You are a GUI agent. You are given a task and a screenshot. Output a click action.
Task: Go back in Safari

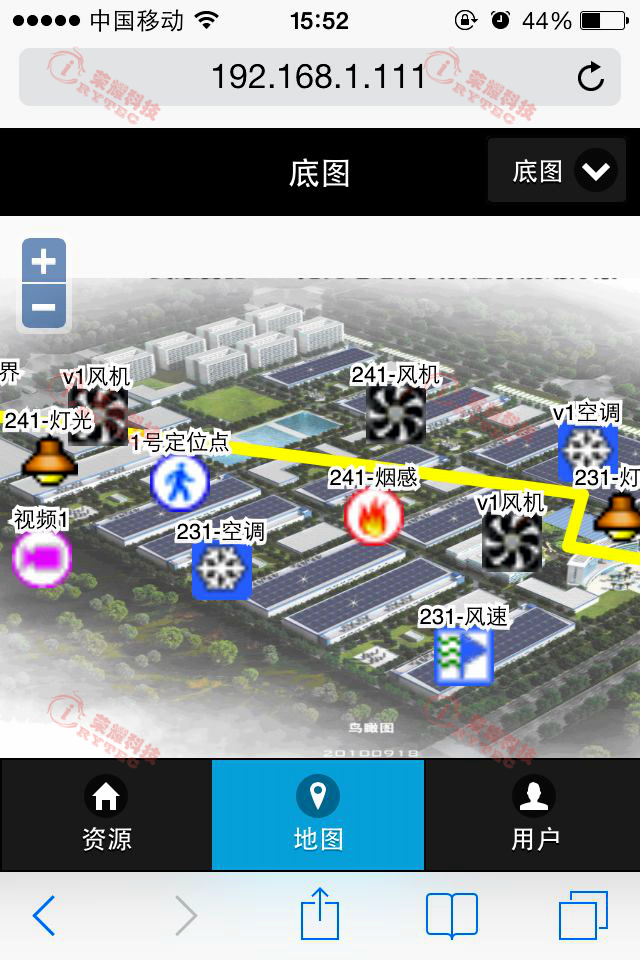[x=43, y=915]
